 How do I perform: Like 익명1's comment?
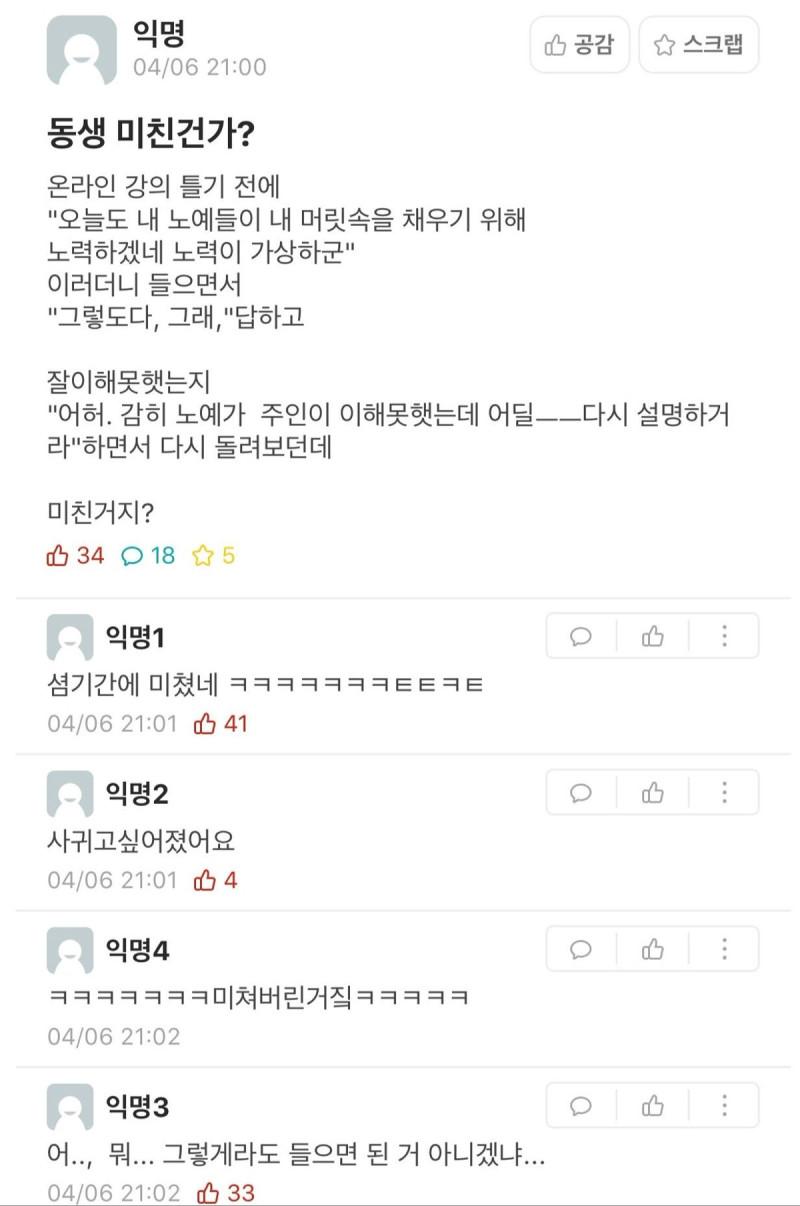[x=653, y=636]
